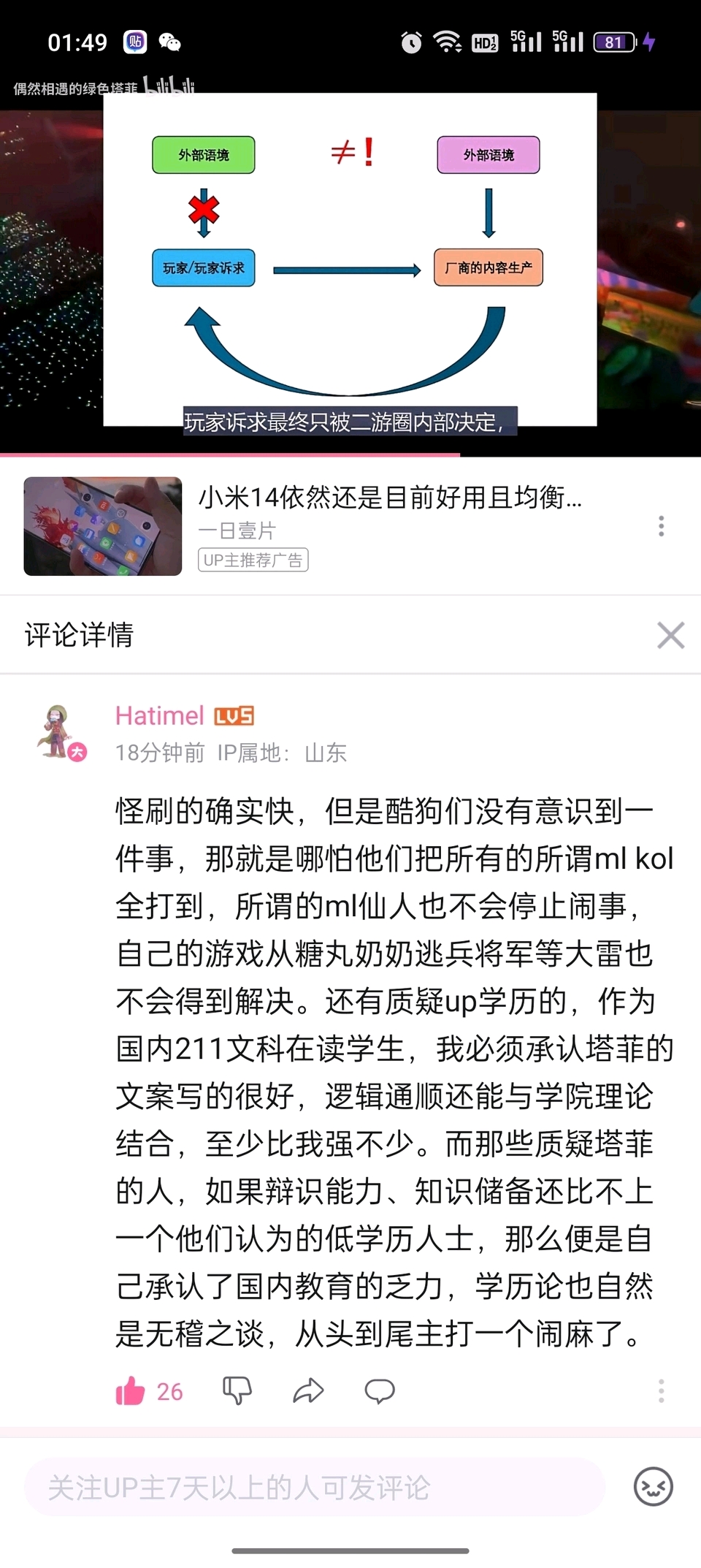The width and height of the screenshot is (701, 1568).
Task: Reply to Hatimel's comment via bubble icon
Action: [380, 1391]
